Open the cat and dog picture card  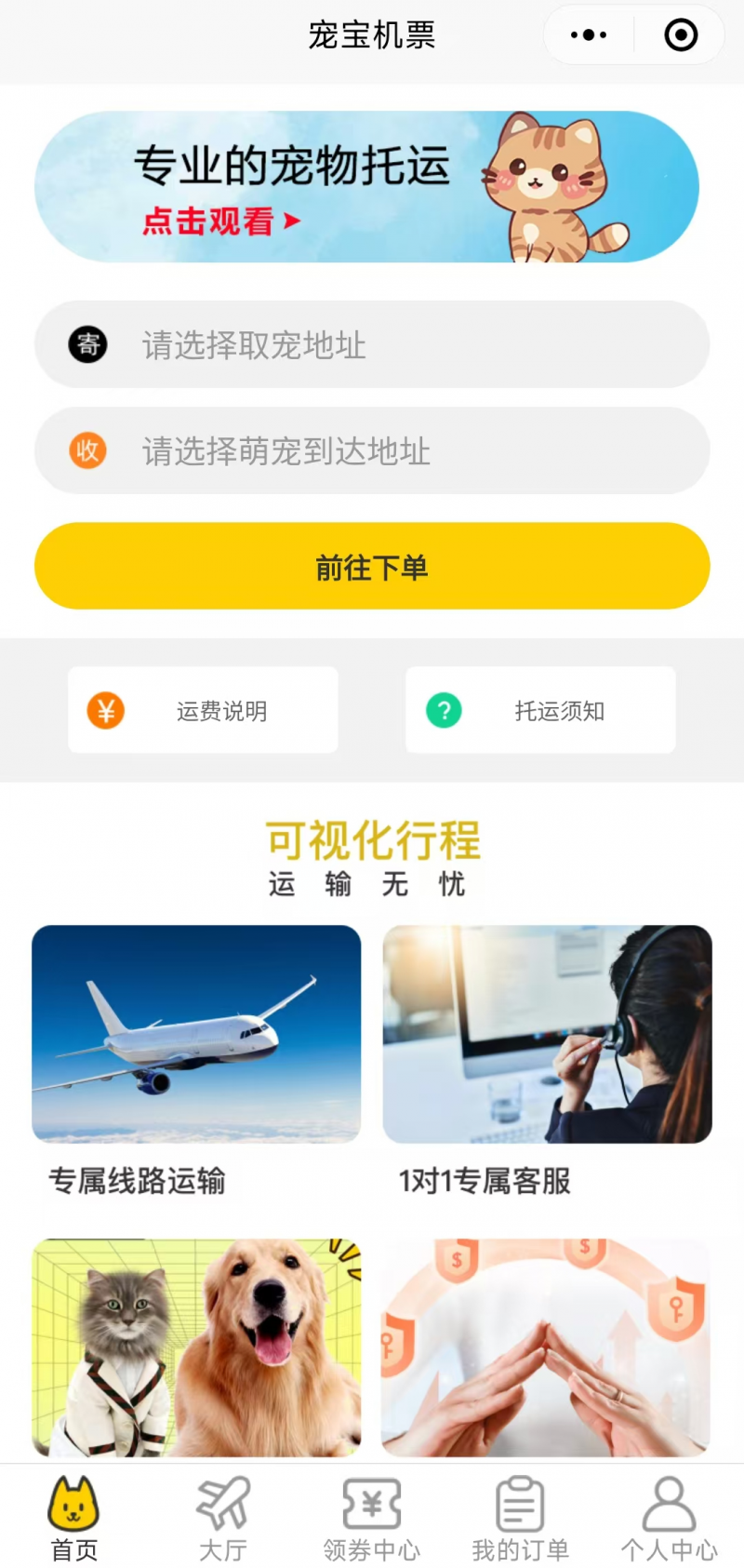click(196, 1347)
